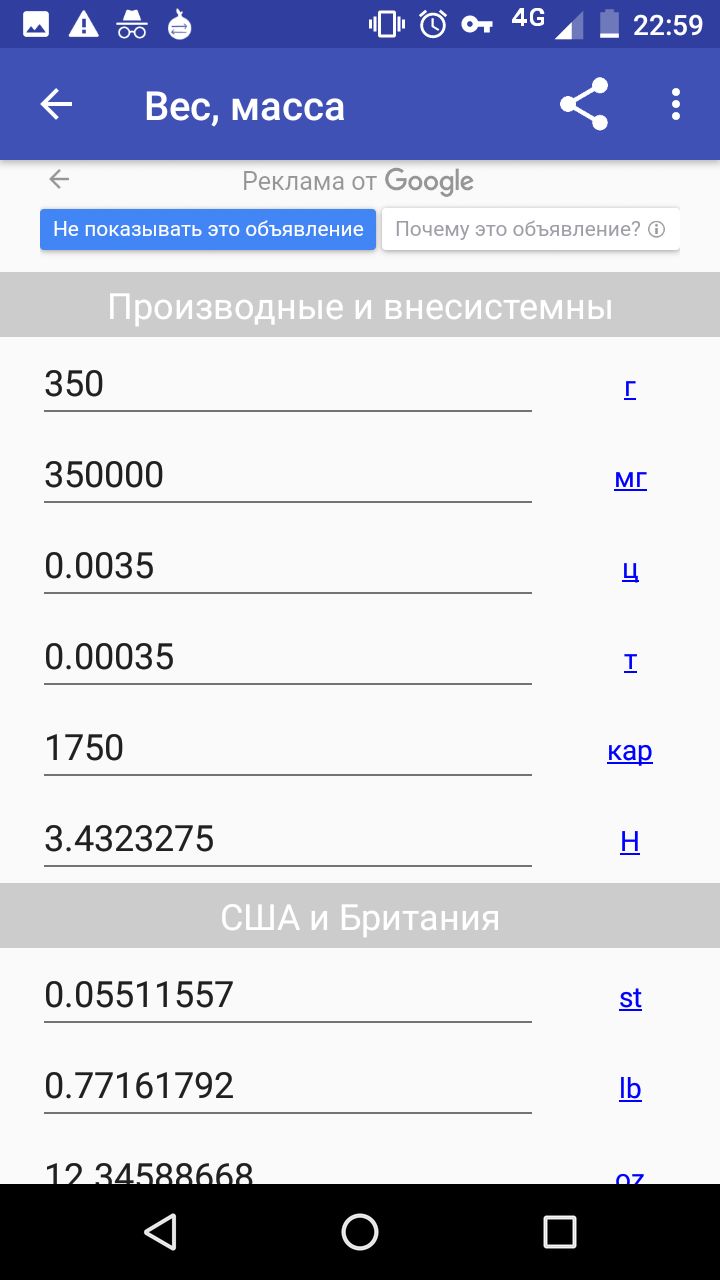Edit the pounds field showing 0.77161792
720x1280 pixels.
tap(287, 1086)
